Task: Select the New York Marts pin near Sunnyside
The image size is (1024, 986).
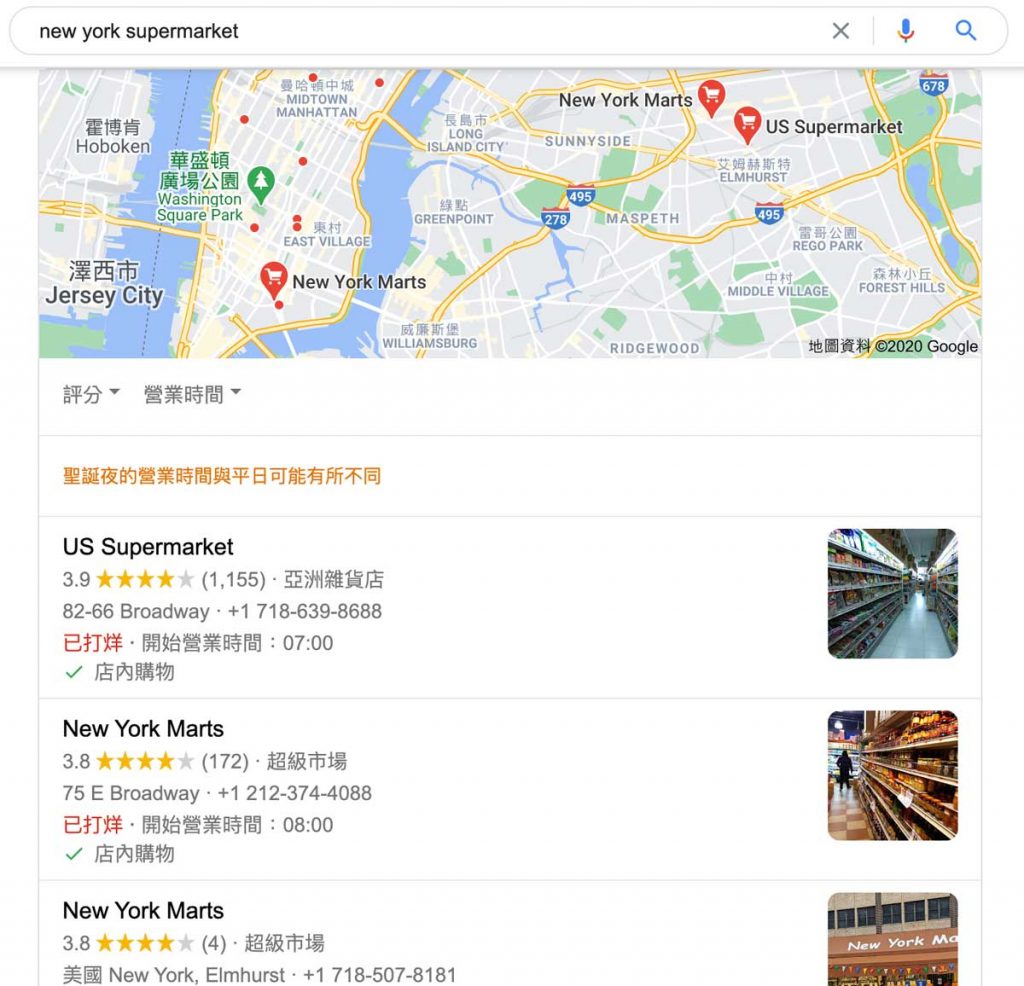Action: tap(711, 97)
